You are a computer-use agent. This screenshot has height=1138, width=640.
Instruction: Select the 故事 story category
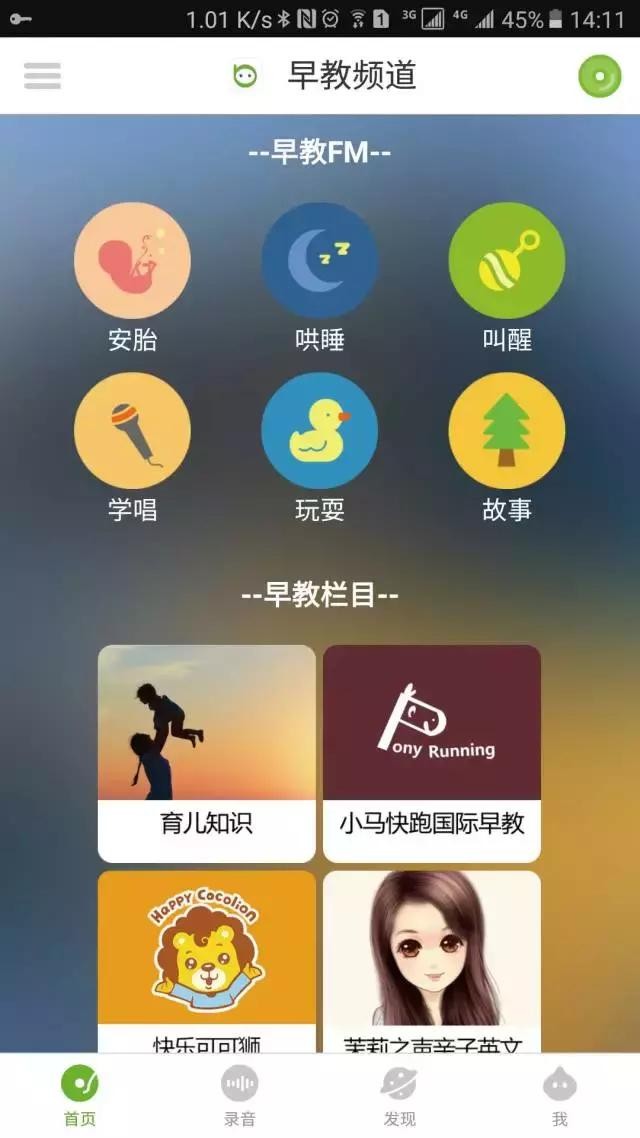click(507, 431)
